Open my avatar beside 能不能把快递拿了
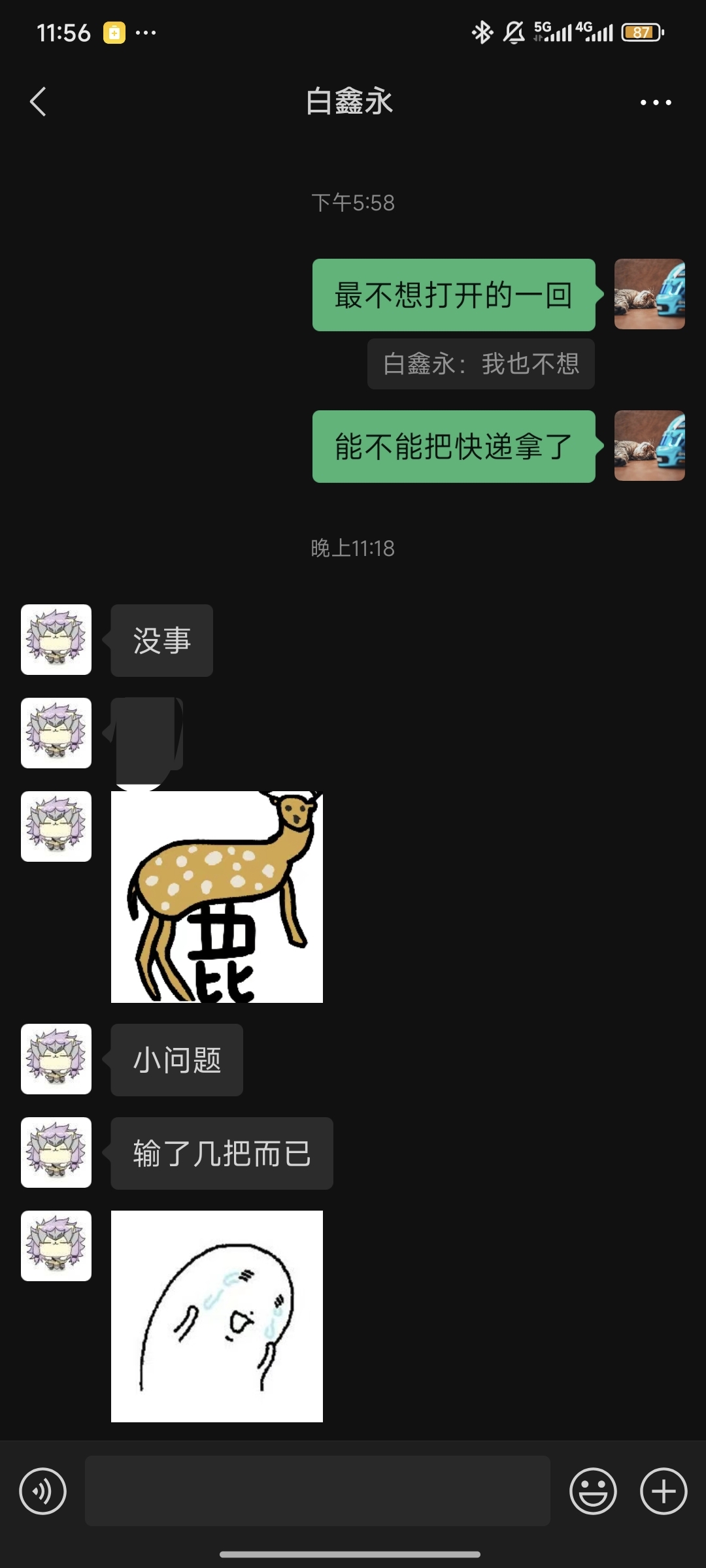The width and height of the screenshot is (706, 1568). coord(649,446)
